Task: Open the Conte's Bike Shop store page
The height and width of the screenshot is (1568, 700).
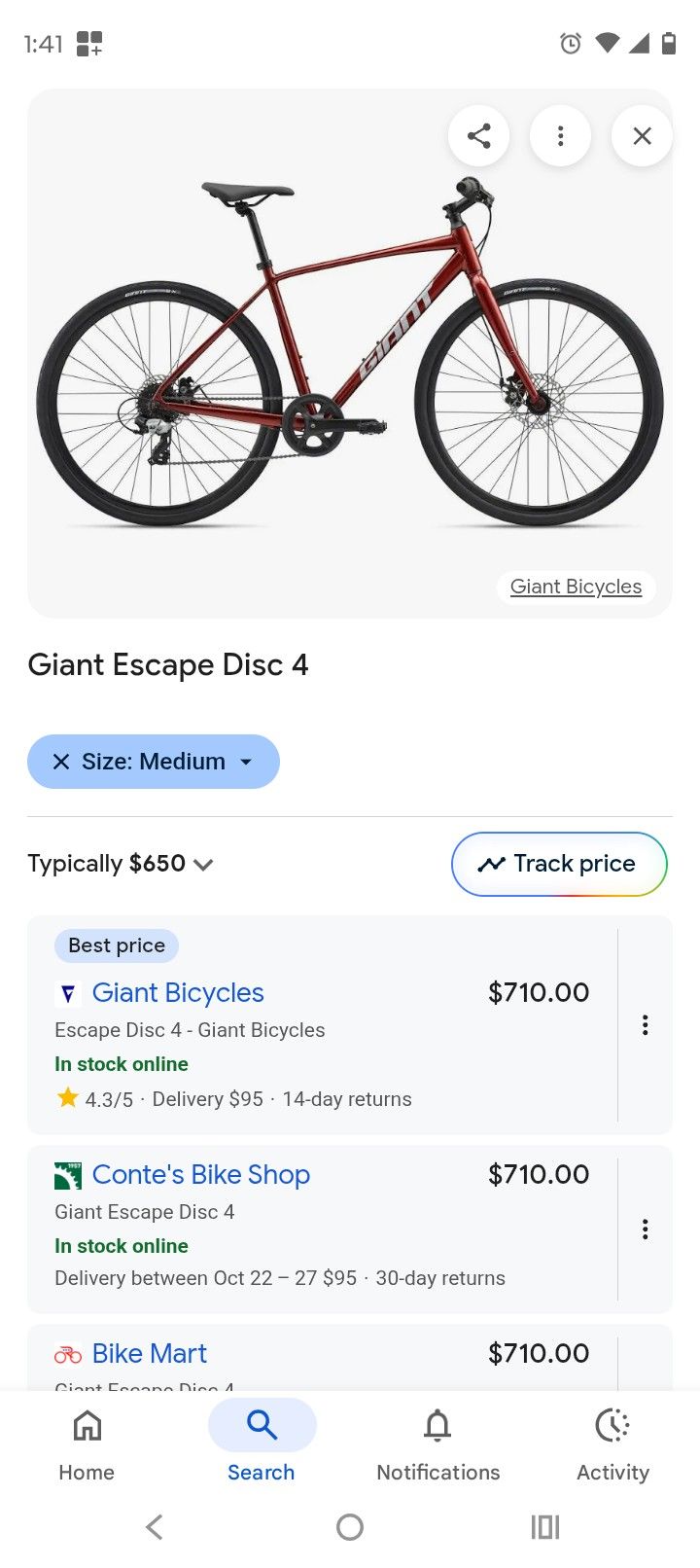Action: 200,1175
